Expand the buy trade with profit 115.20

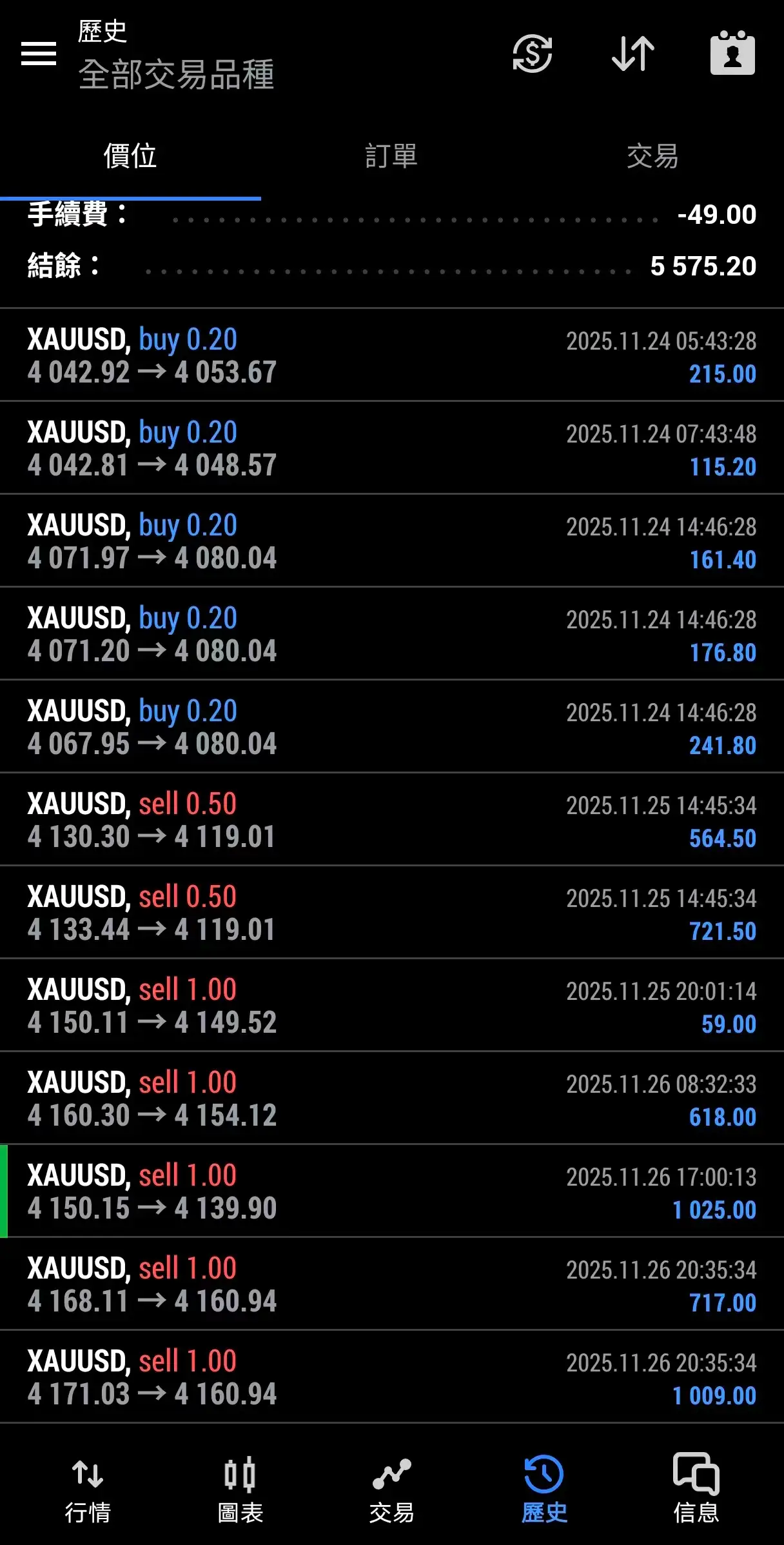(x=391, y=448)
